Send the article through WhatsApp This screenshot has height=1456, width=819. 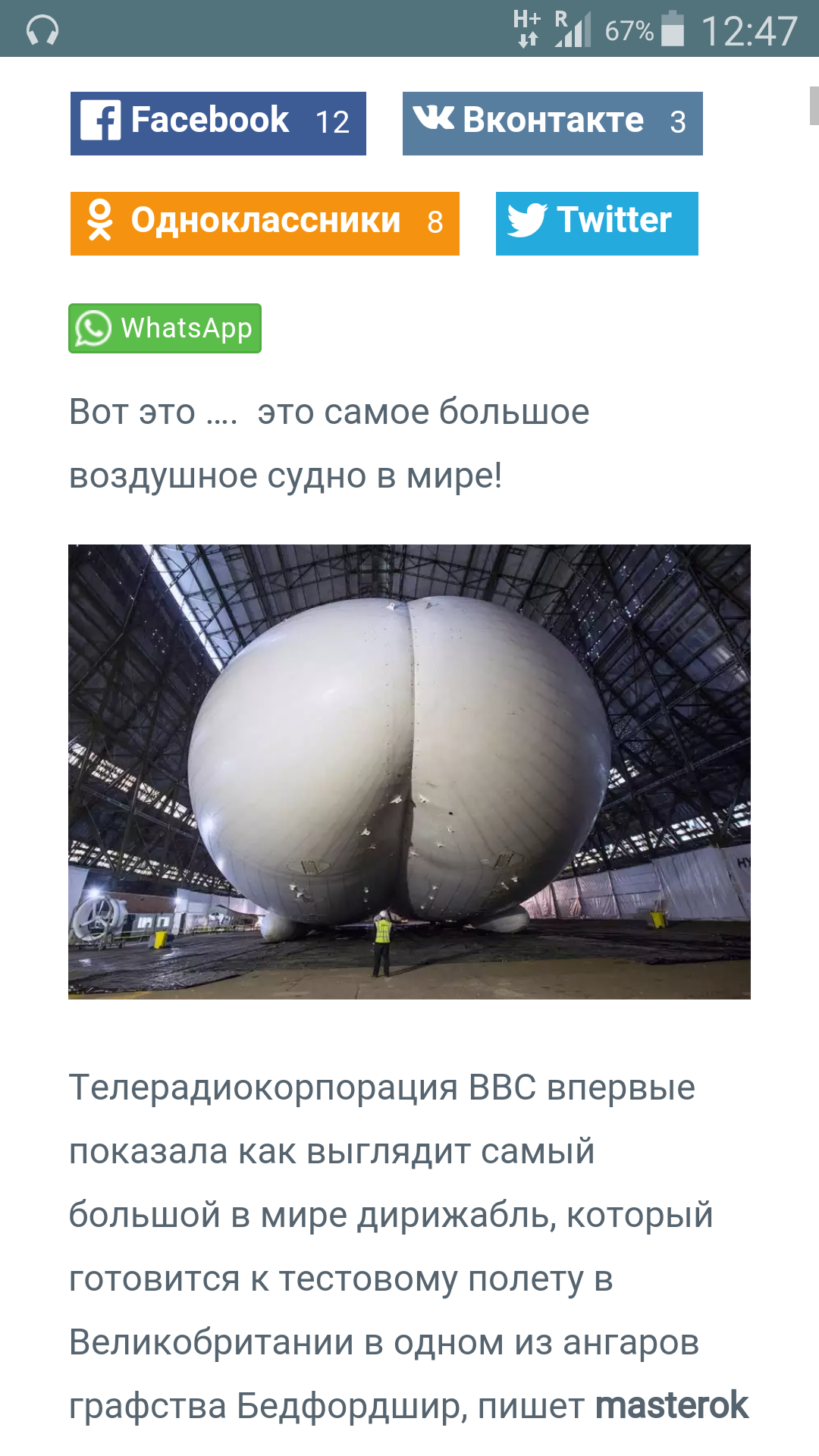(x=165, y=328)
